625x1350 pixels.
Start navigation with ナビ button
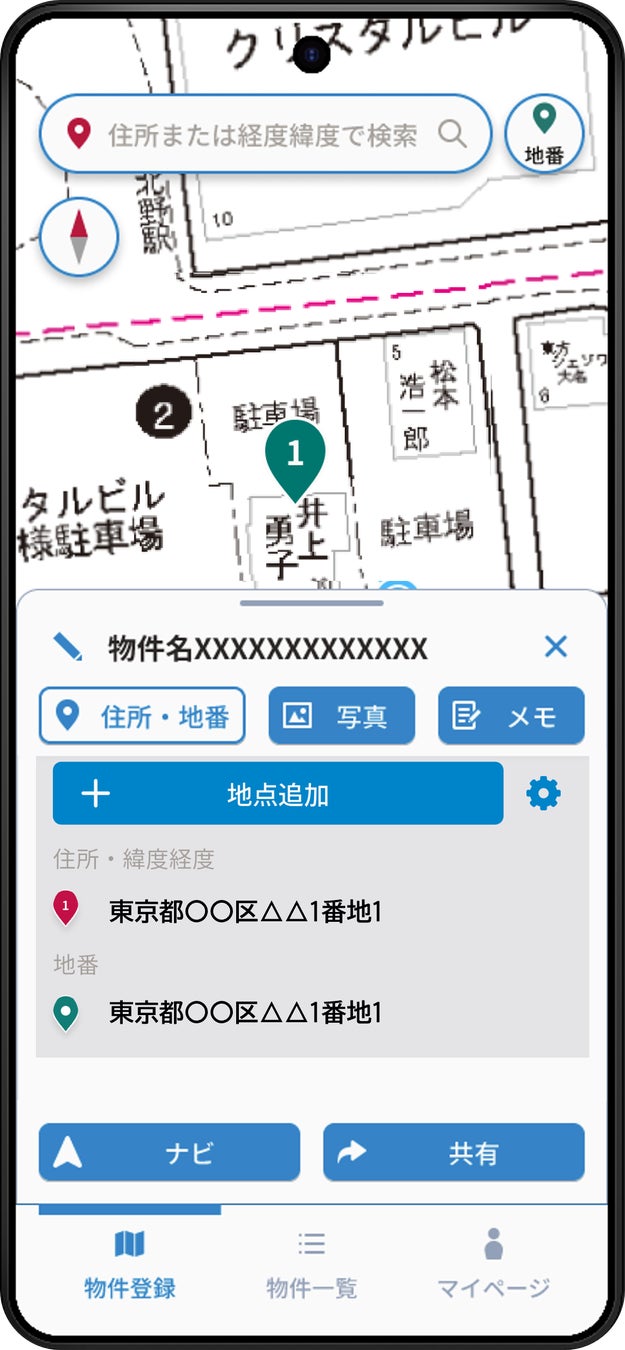click(169, 1153)
